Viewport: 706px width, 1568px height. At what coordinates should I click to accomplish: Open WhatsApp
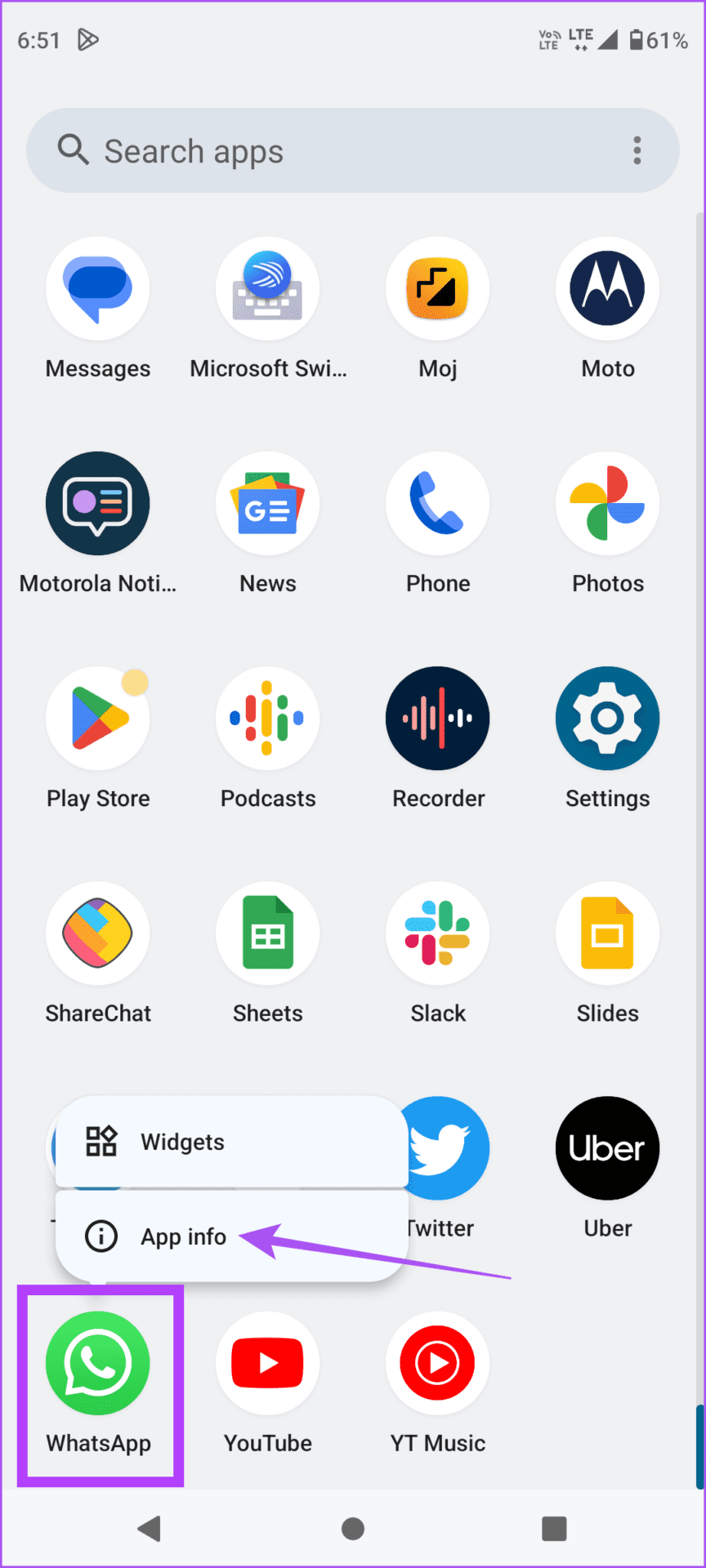98,1362
